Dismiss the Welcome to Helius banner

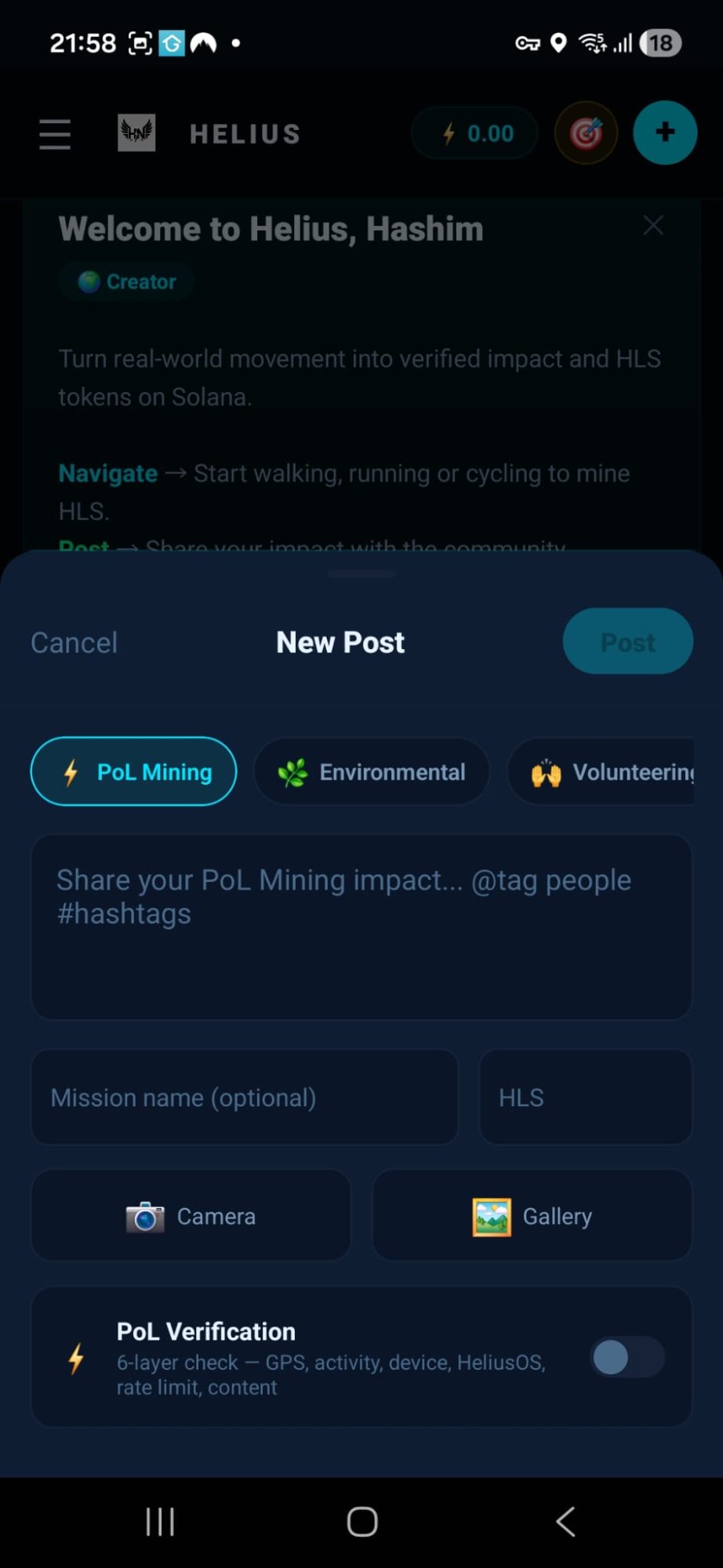[653, 225]
